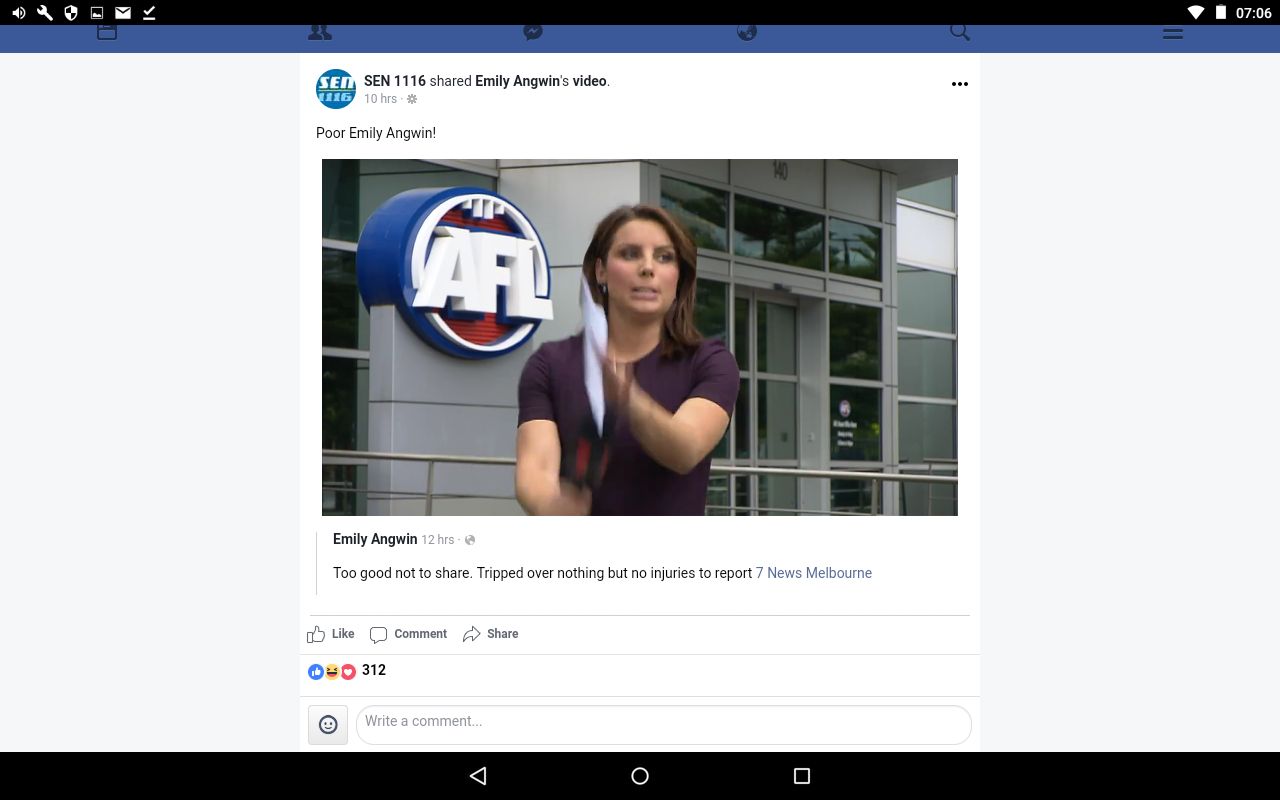Play the Emily Angwin AFL video

pyautogui.click(x=640, y=337)
